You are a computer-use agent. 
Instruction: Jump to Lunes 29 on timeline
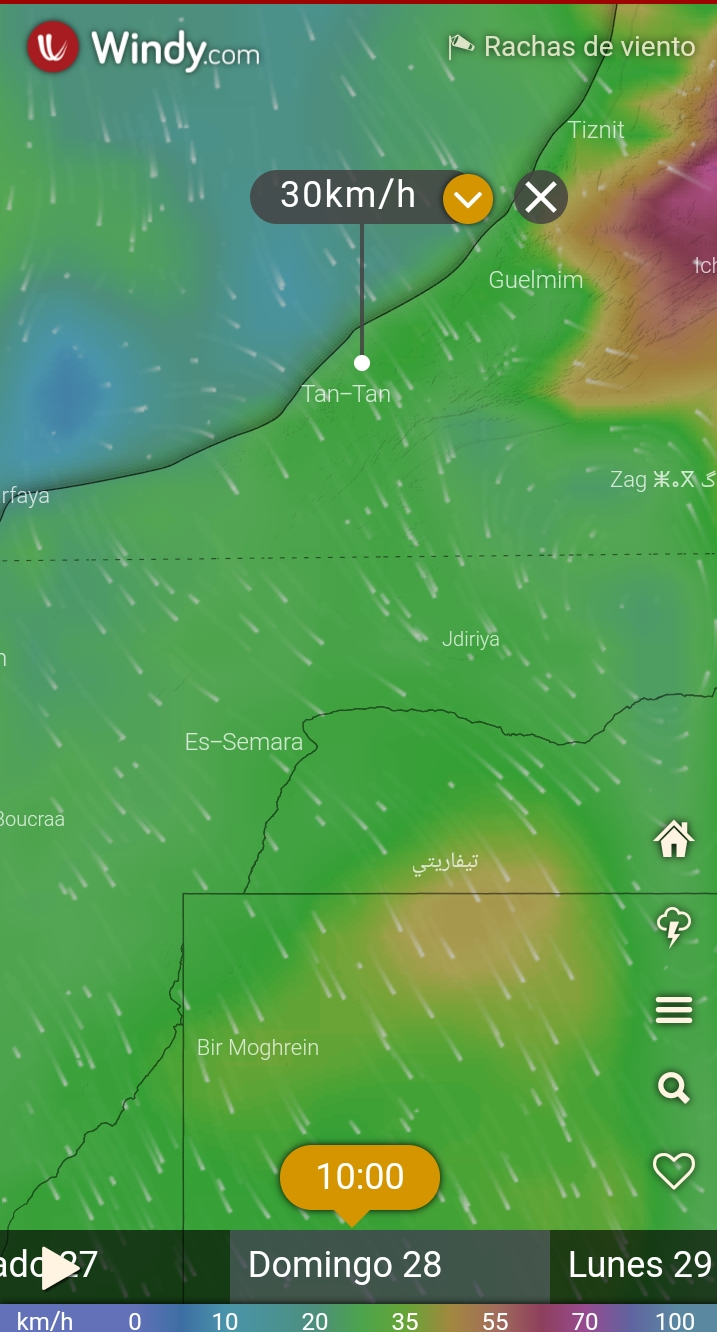[639, 1266]
